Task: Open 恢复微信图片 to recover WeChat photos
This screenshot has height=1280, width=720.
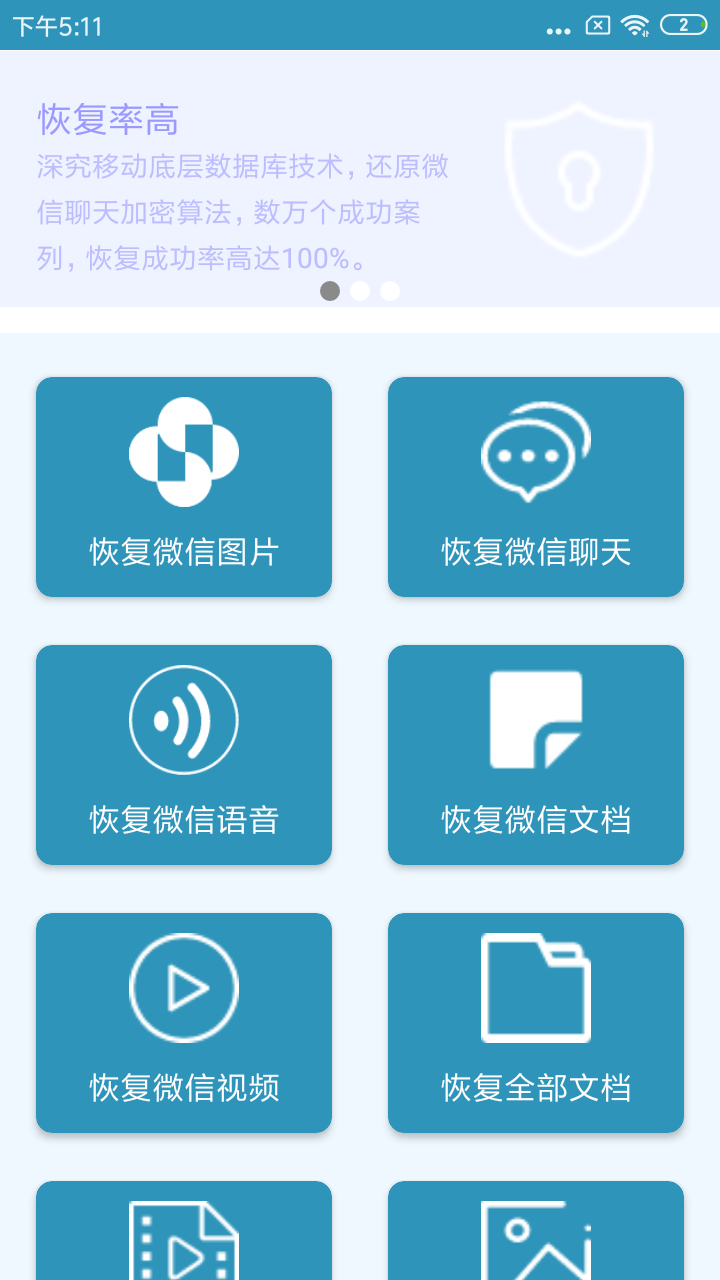Action: coord(184,487)
